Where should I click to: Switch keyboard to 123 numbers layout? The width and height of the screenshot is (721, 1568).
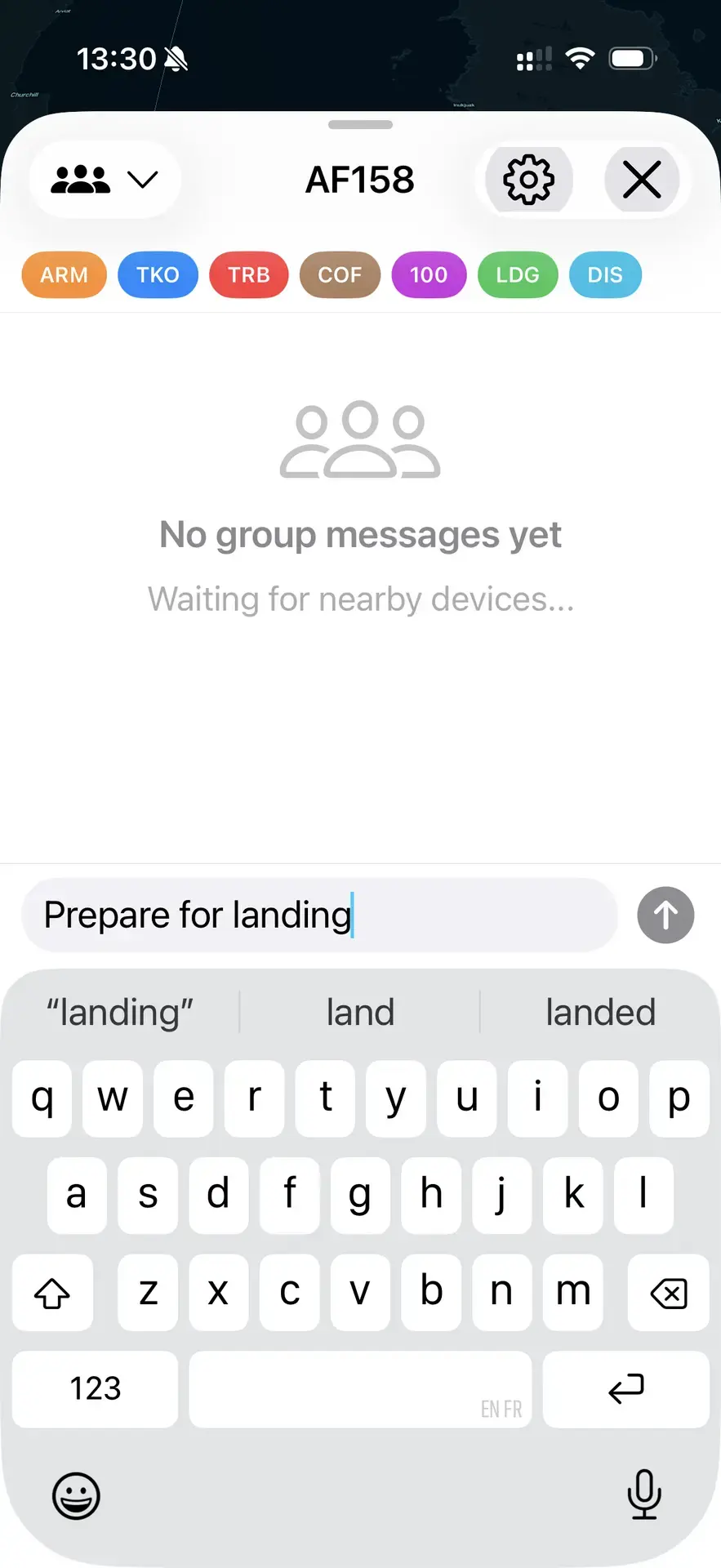[x=96, y=1388]
